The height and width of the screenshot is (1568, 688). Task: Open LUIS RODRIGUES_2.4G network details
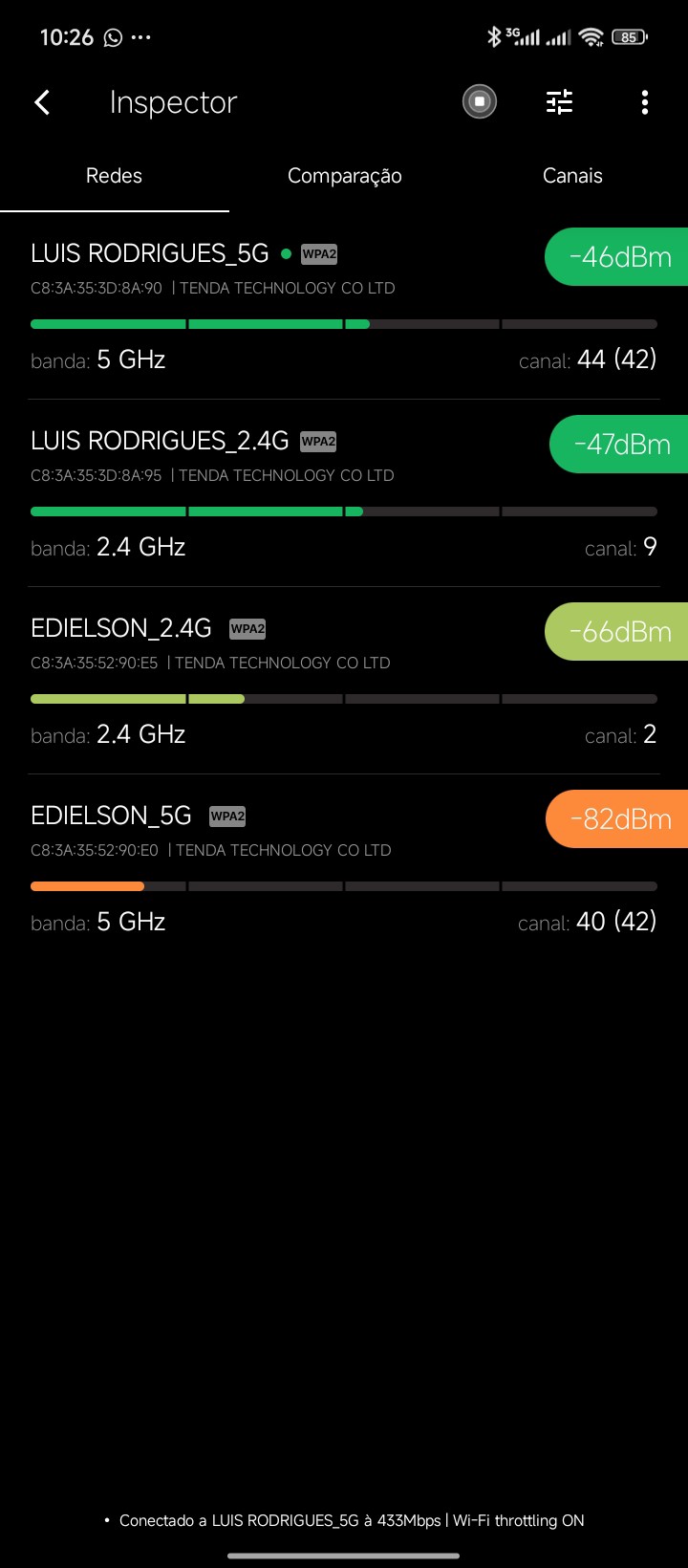[287, 493]
